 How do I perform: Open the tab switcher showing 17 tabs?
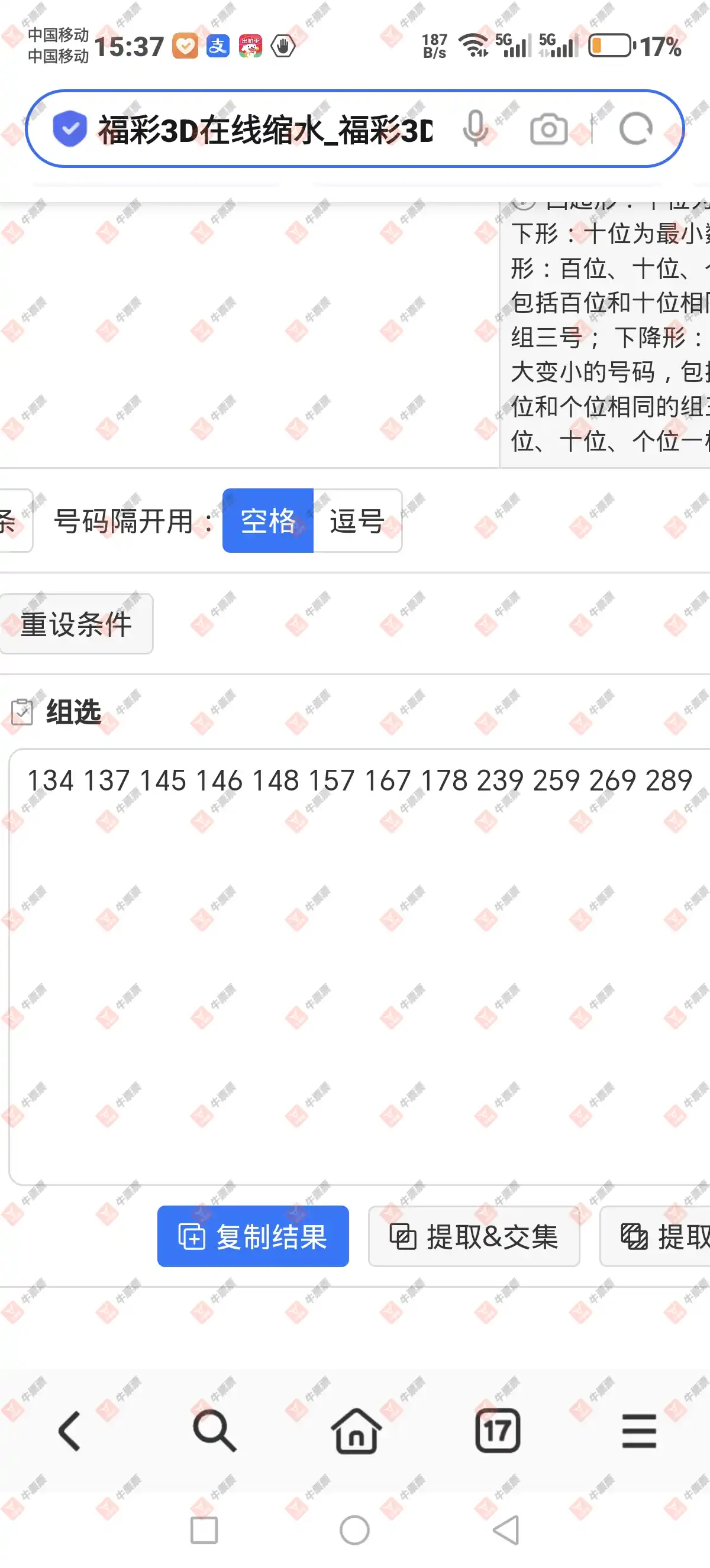pyautogui.click(x=498, y=1431)
